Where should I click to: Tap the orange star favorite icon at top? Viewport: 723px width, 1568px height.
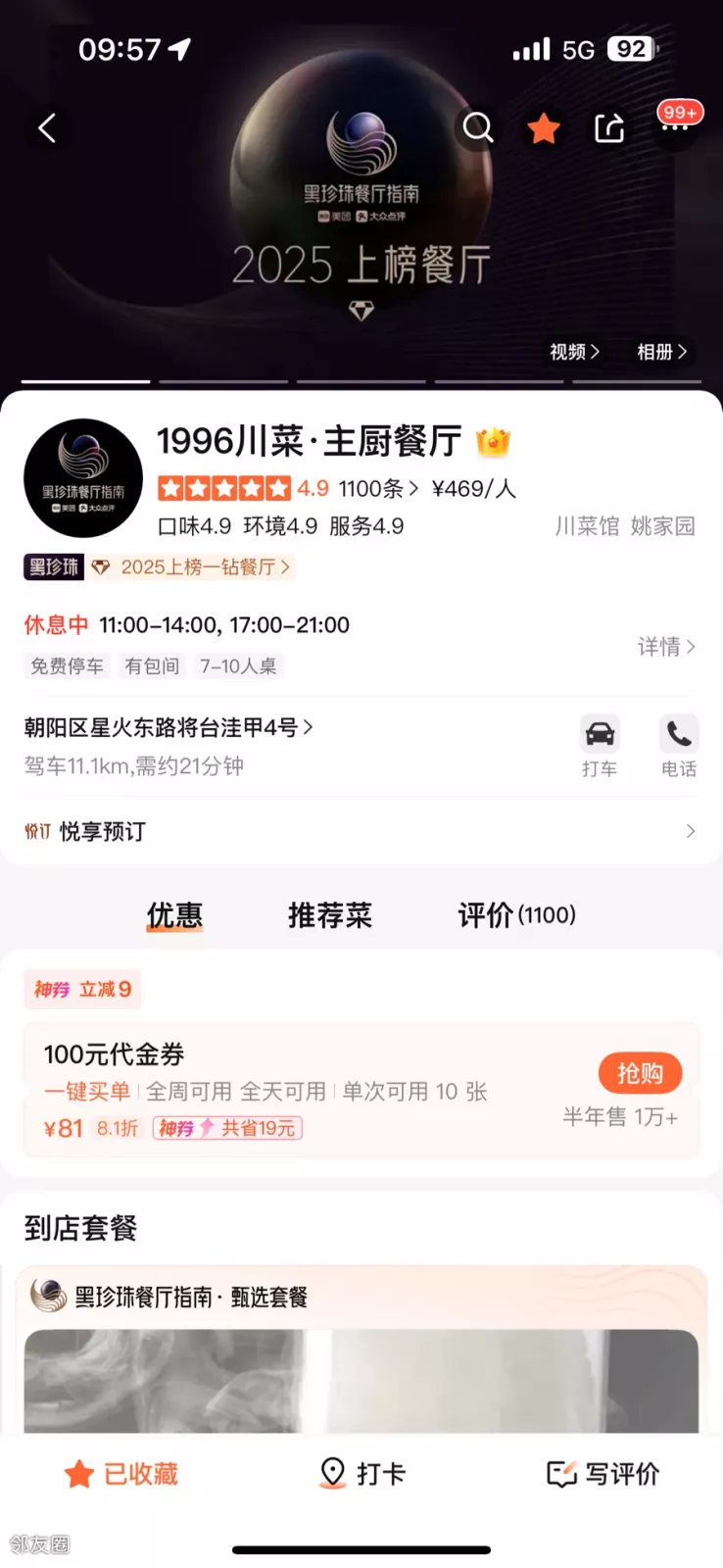(x=544, y=128)
